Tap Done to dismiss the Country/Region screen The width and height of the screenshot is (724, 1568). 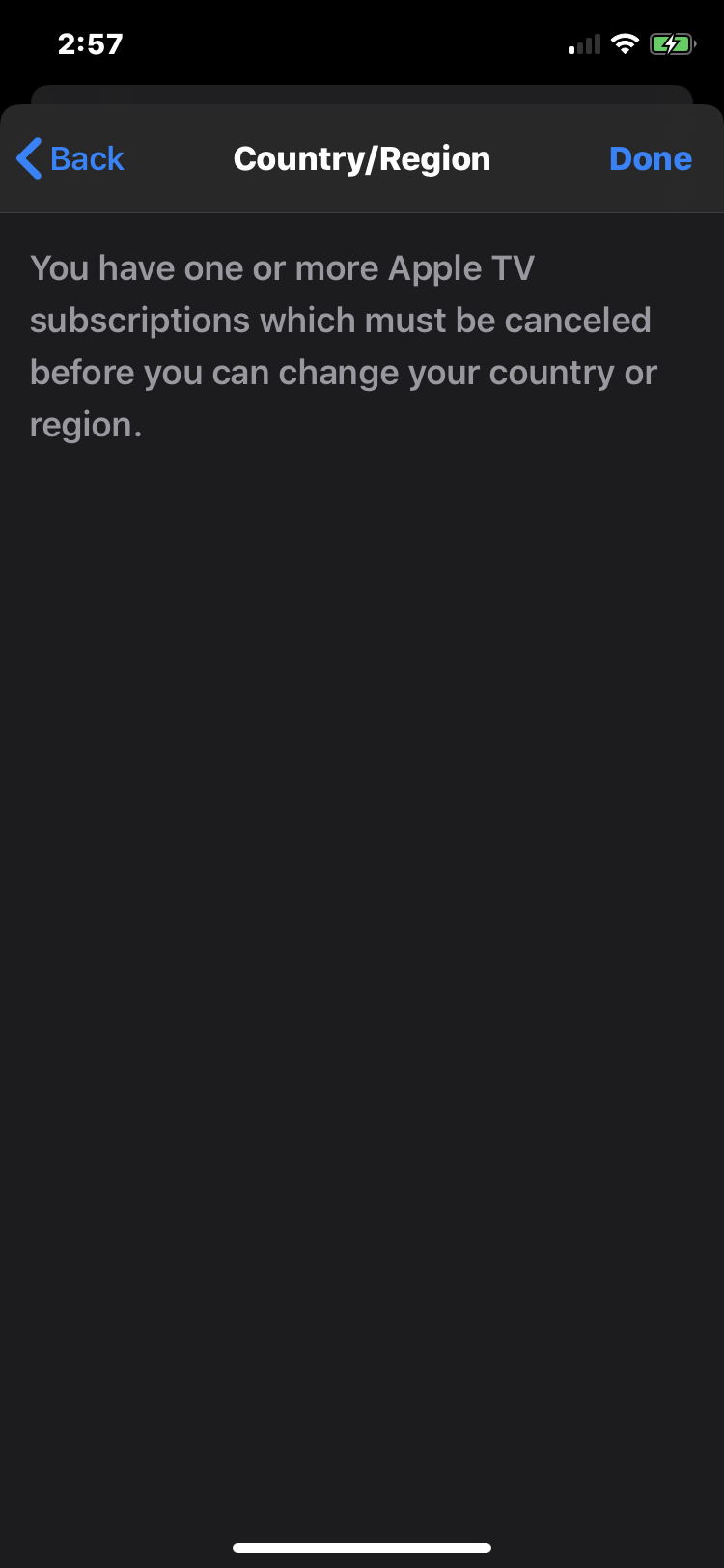[650, 157]
